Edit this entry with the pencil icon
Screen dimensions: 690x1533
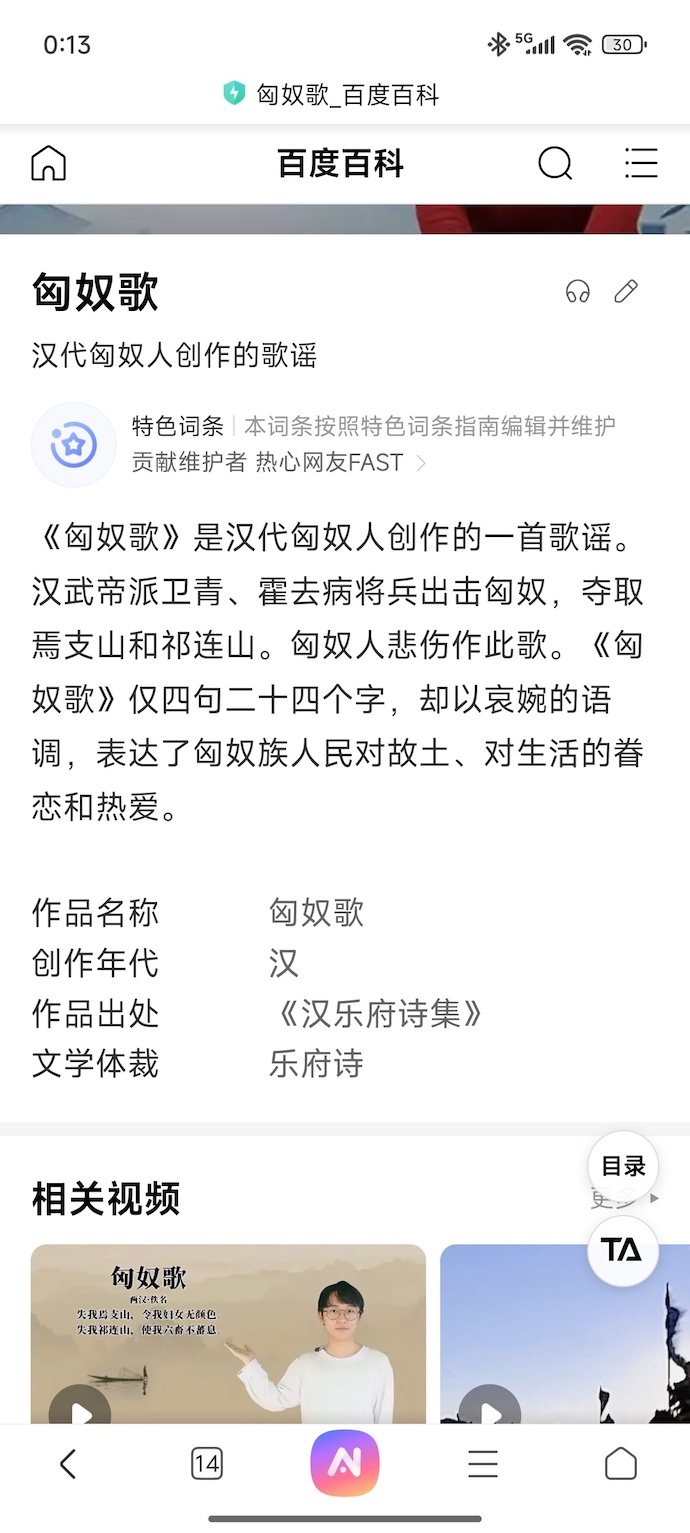626,291
